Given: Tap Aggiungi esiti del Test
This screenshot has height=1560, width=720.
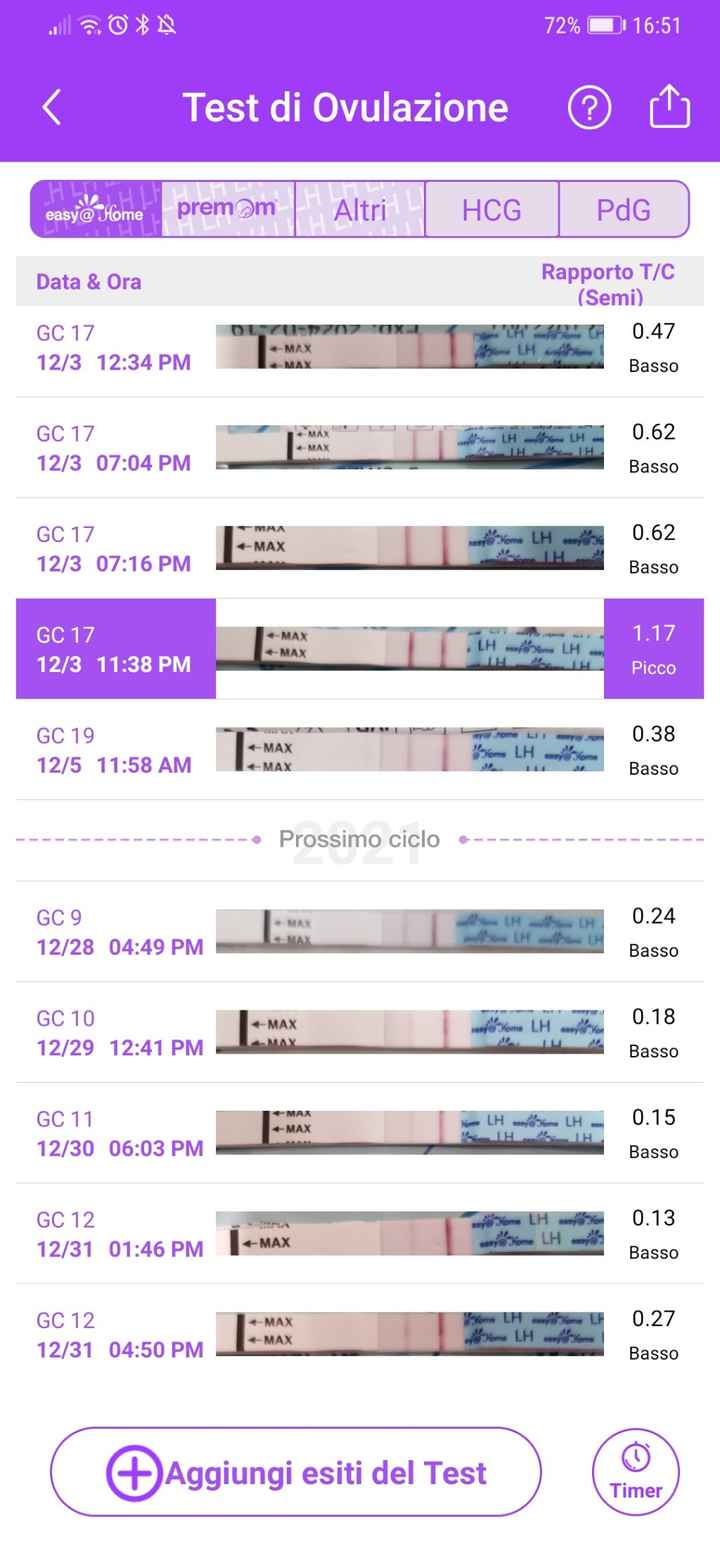Looking at the screenshot, I should pyautogui.click(x=296, y=1472).
